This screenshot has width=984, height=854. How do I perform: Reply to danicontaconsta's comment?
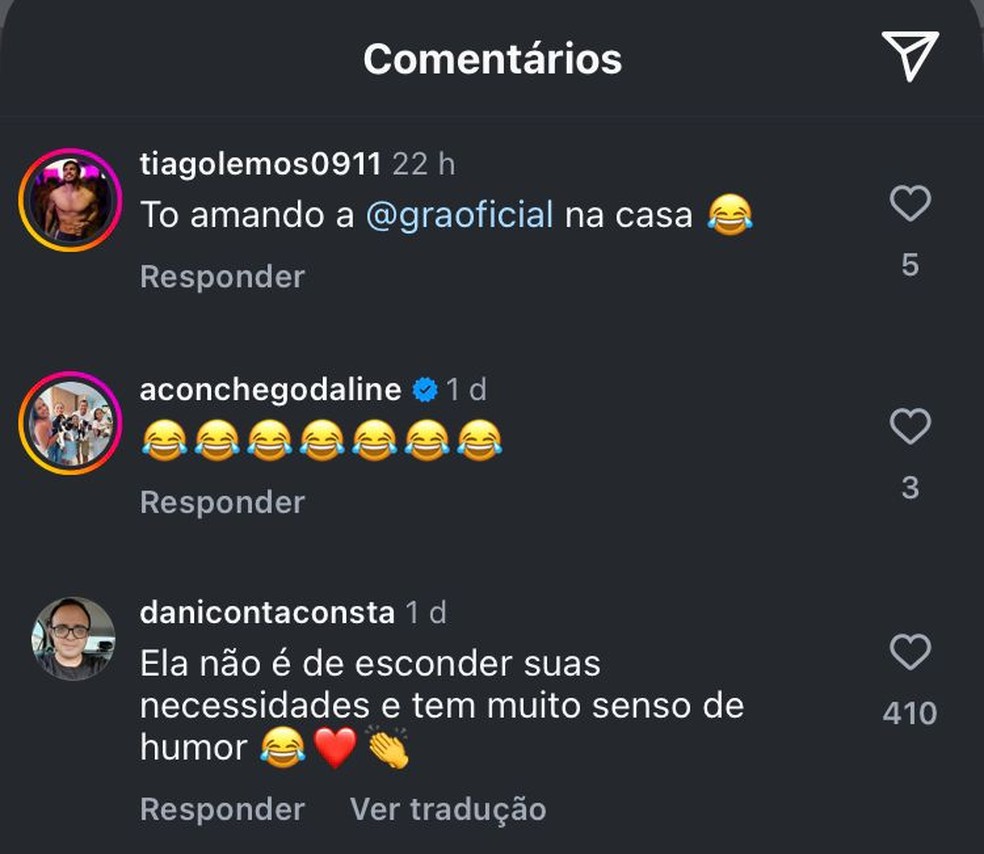[x=222, y=809]
